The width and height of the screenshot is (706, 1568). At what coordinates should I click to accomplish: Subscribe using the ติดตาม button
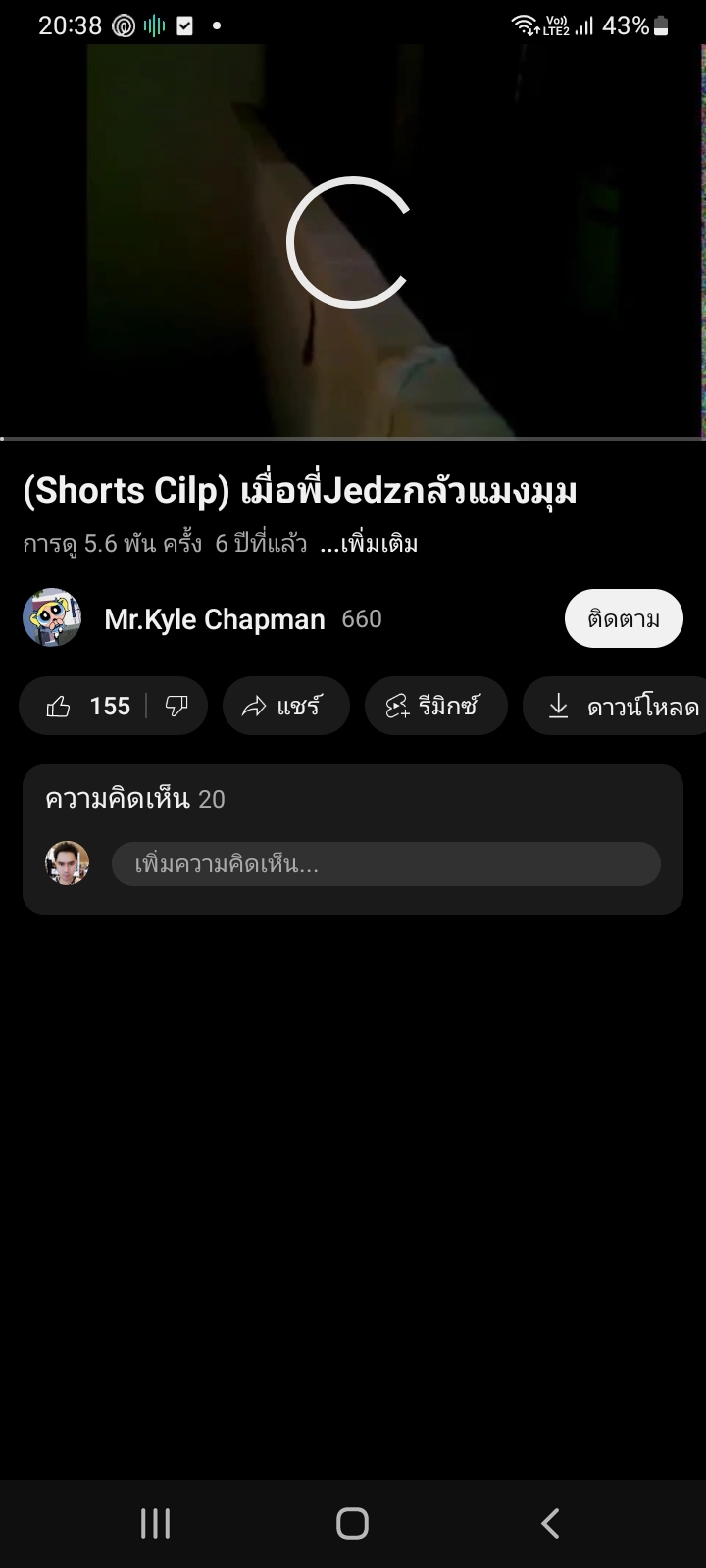624,618
